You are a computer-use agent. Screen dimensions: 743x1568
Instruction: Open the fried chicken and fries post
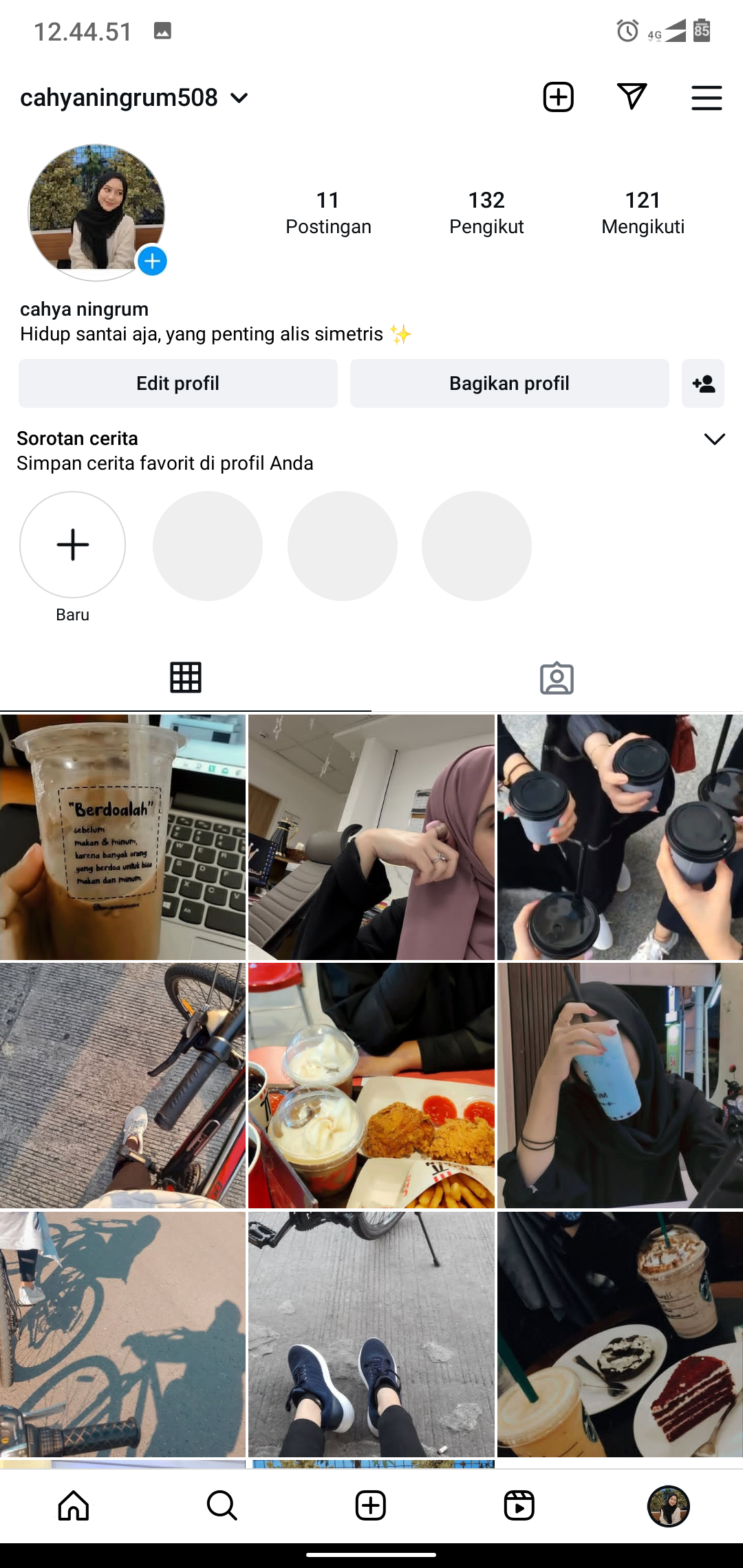point(371,1085)
